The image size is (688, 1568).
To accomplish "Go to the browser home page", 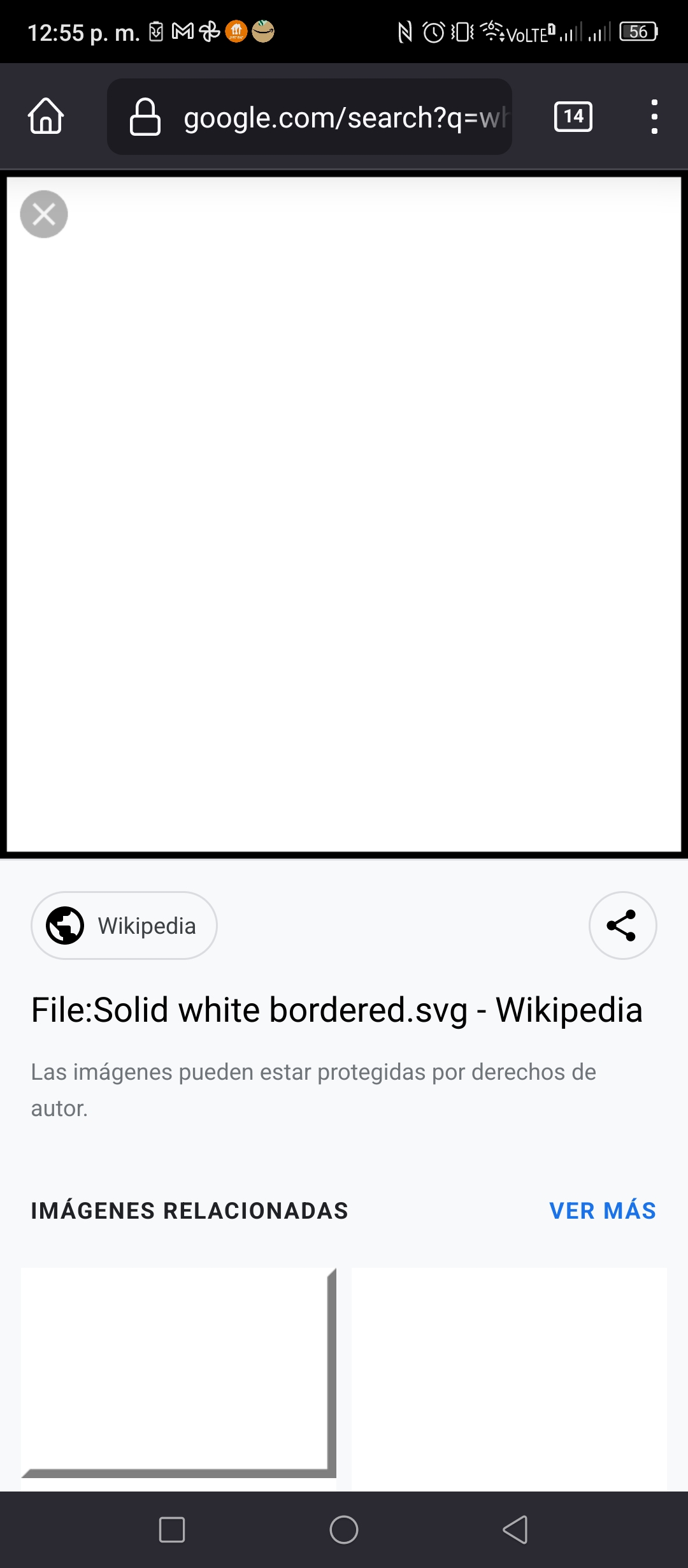I will [46, 117].
